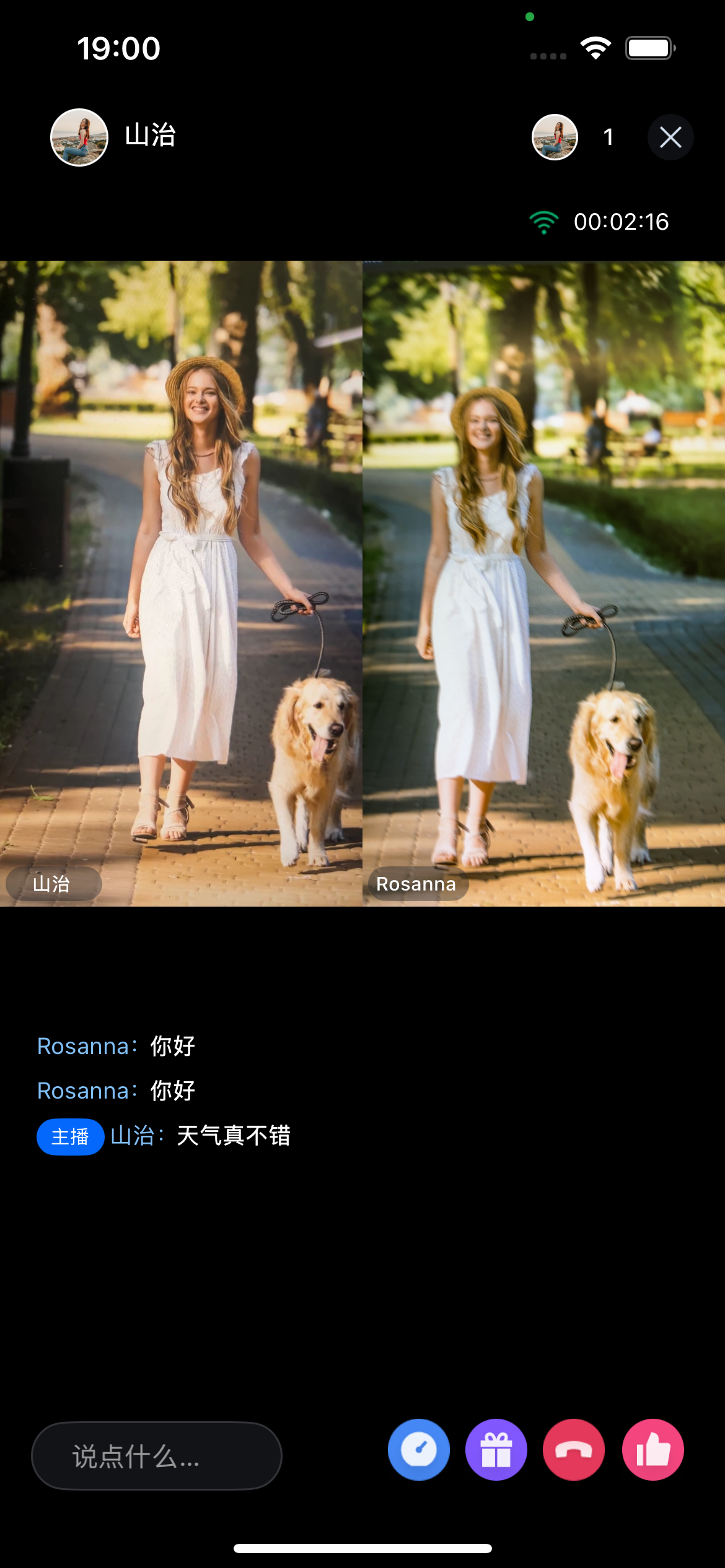Tap the 说点什么 comment input field

coord(156,1456)
